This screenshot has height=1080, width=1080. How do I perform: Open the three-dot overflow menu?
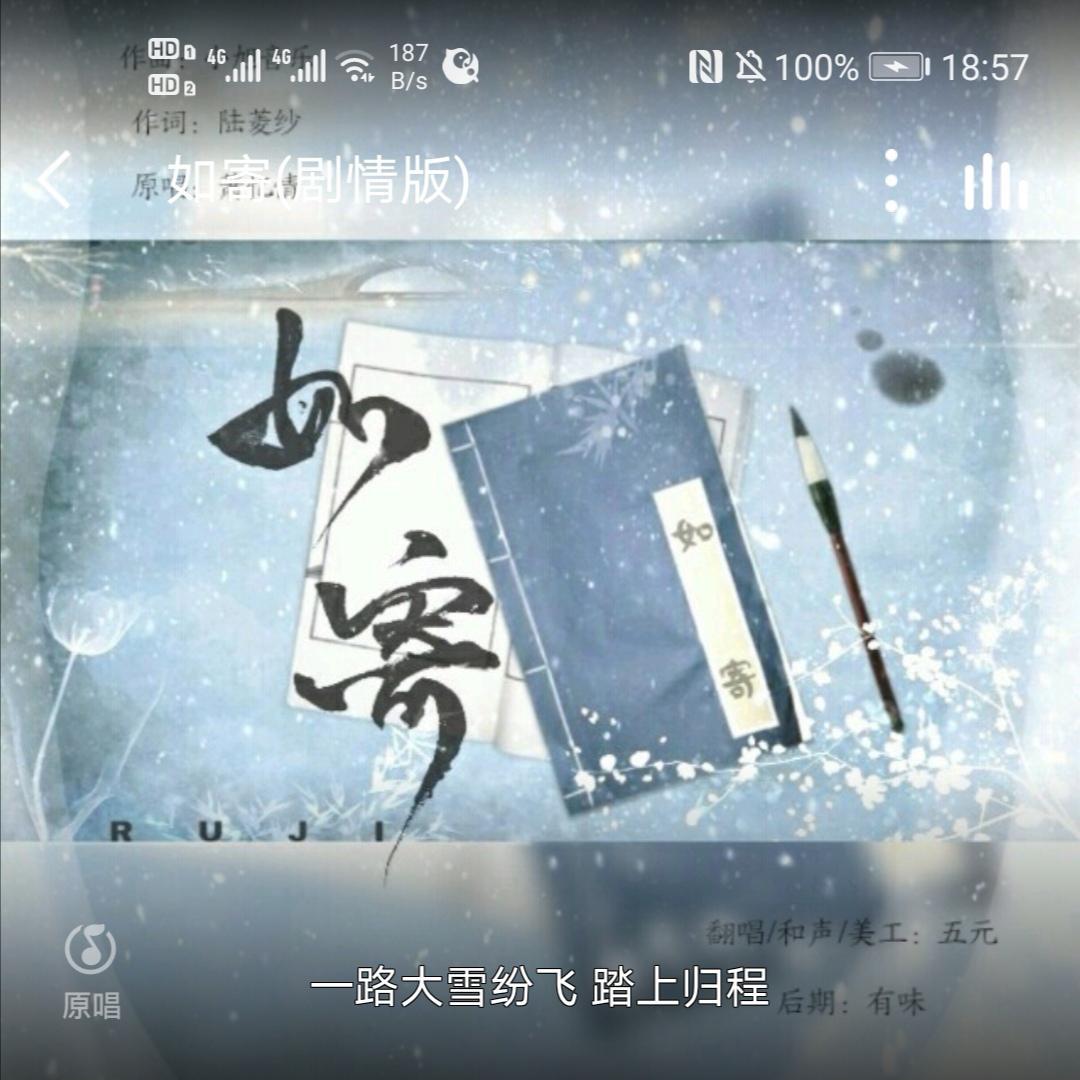pos(892,181)
